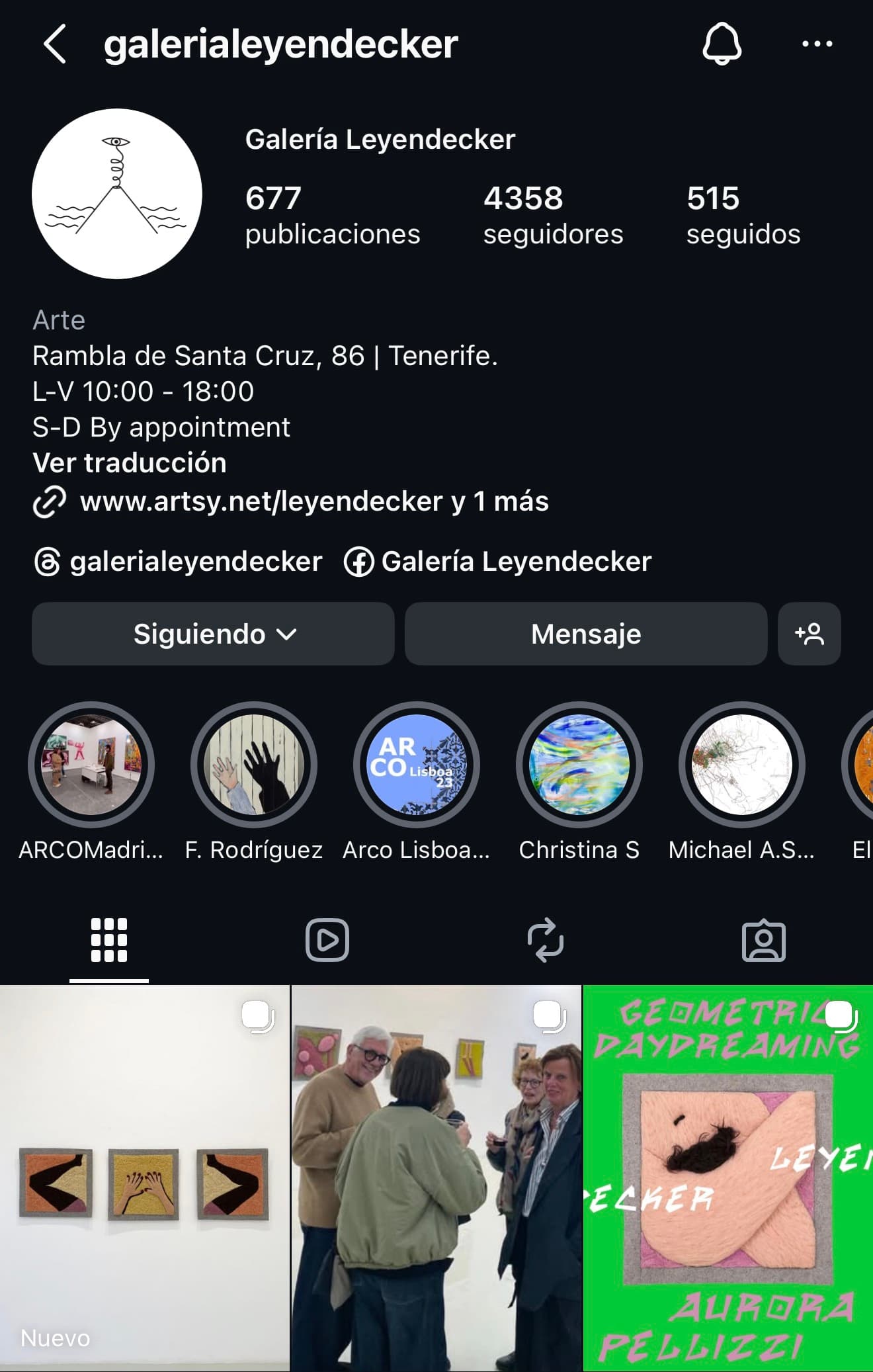Show suggested accounts with add-person button
Screen dimensions: 873x1372
click(x=809, y=634)
